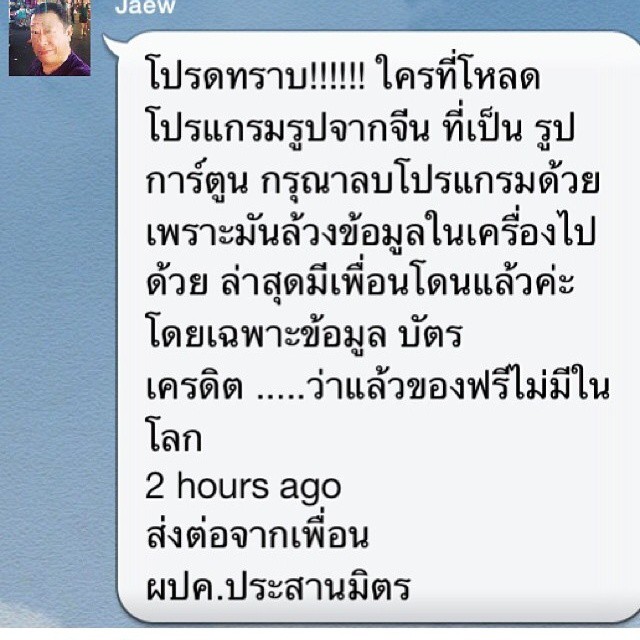Open Jaew's profile picture
Screen dimensions: 640x640
(50, 37)
